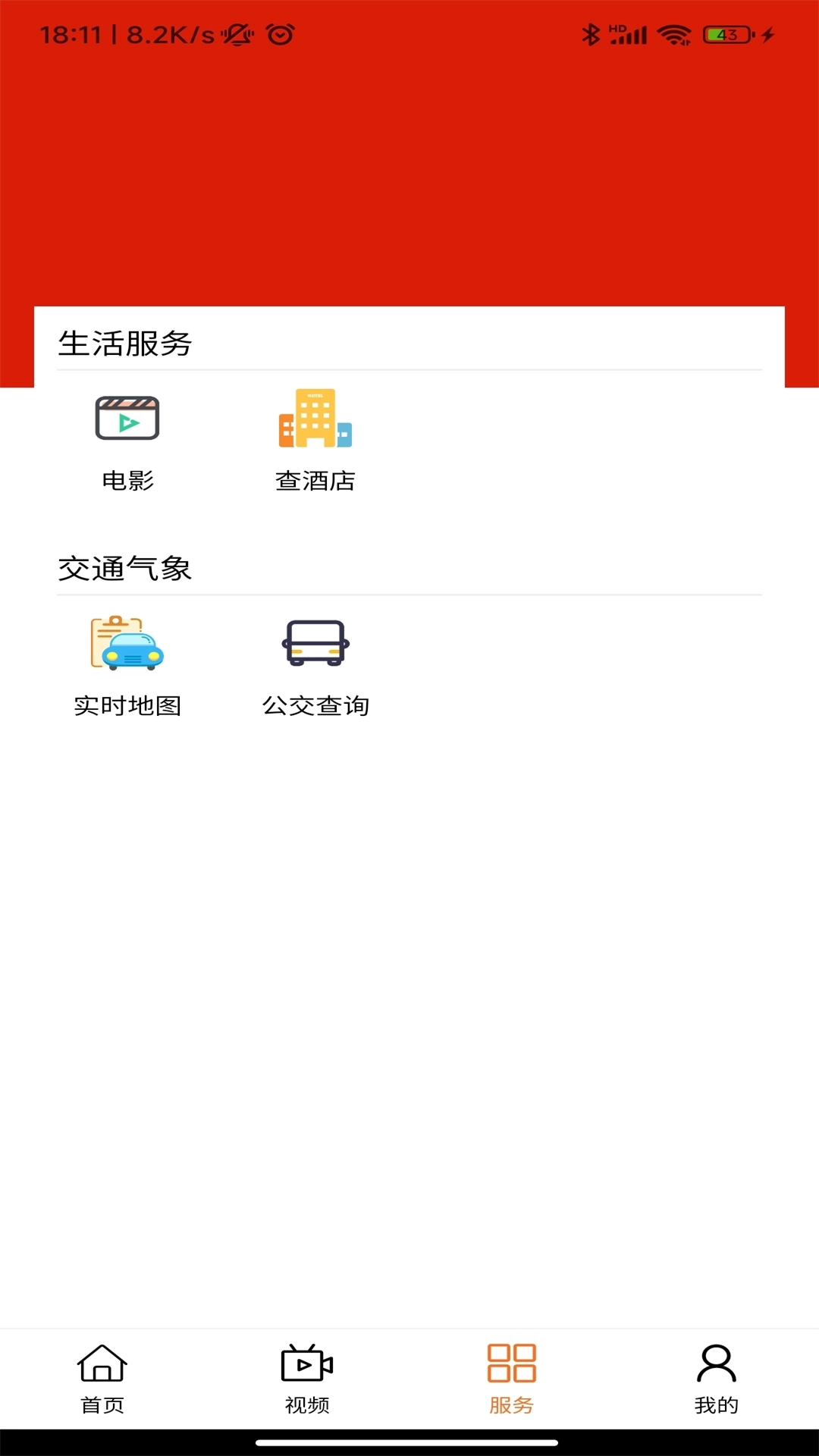Click the 交通气象 section heading
The height and width of the screenshot is (1456, 819).
click(126, 569)
